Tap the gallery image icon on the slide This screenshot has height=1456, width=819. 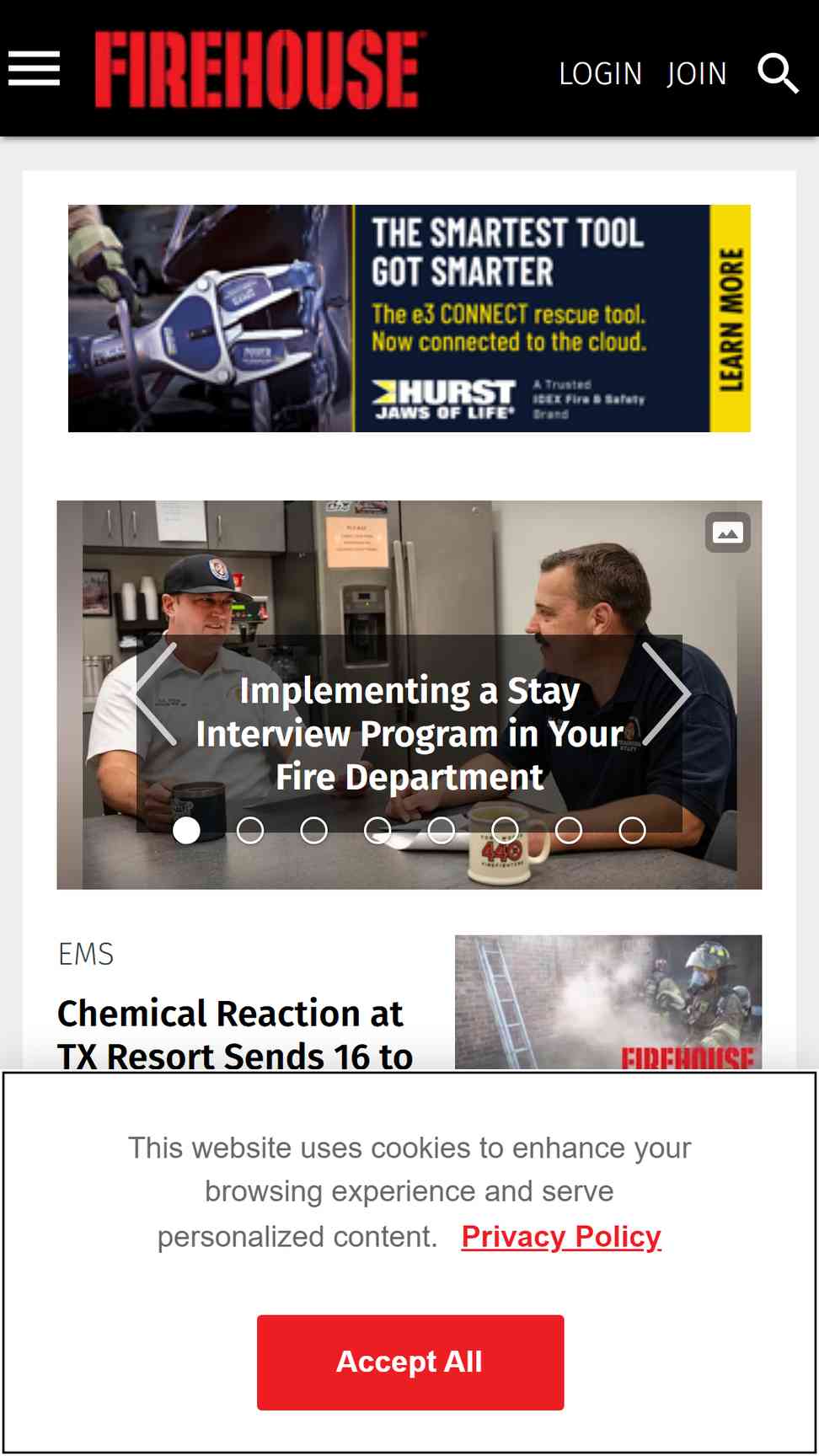point(728,533)
